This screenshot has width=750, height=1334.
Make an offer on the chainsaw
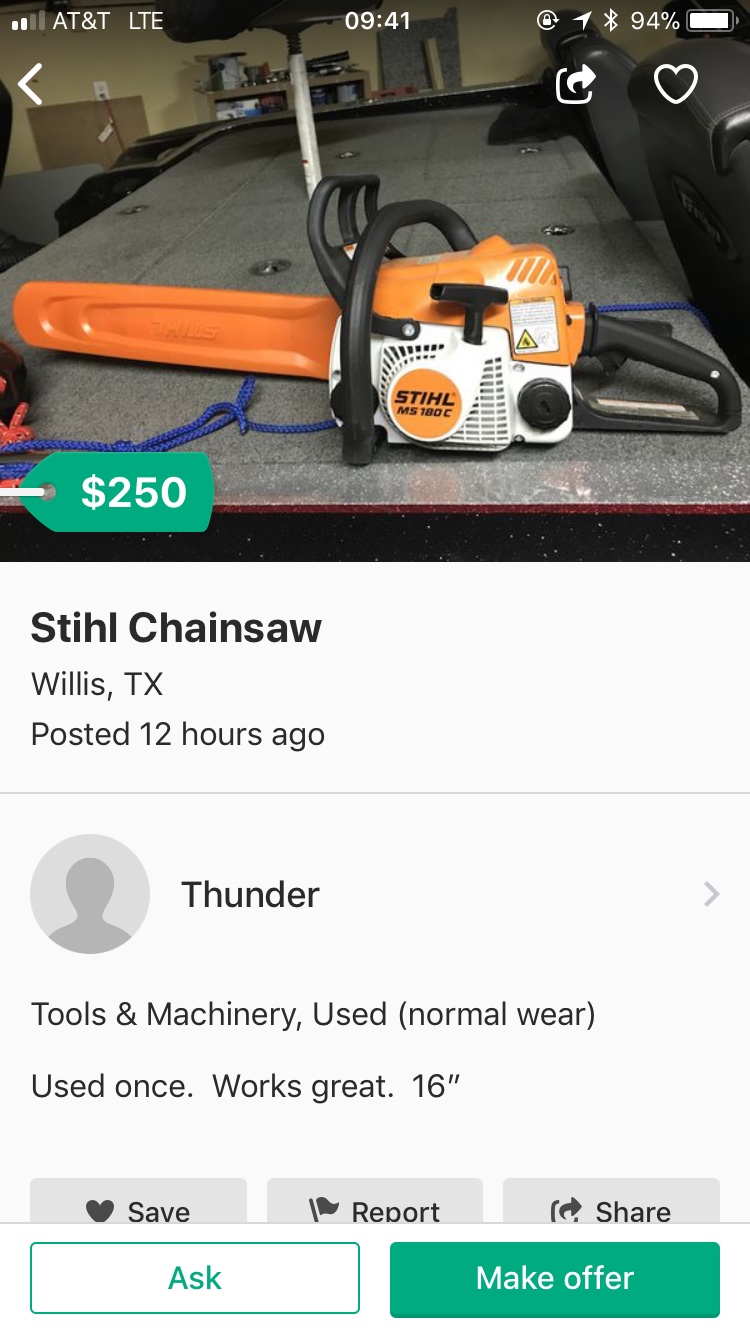tap(555, 1277)
